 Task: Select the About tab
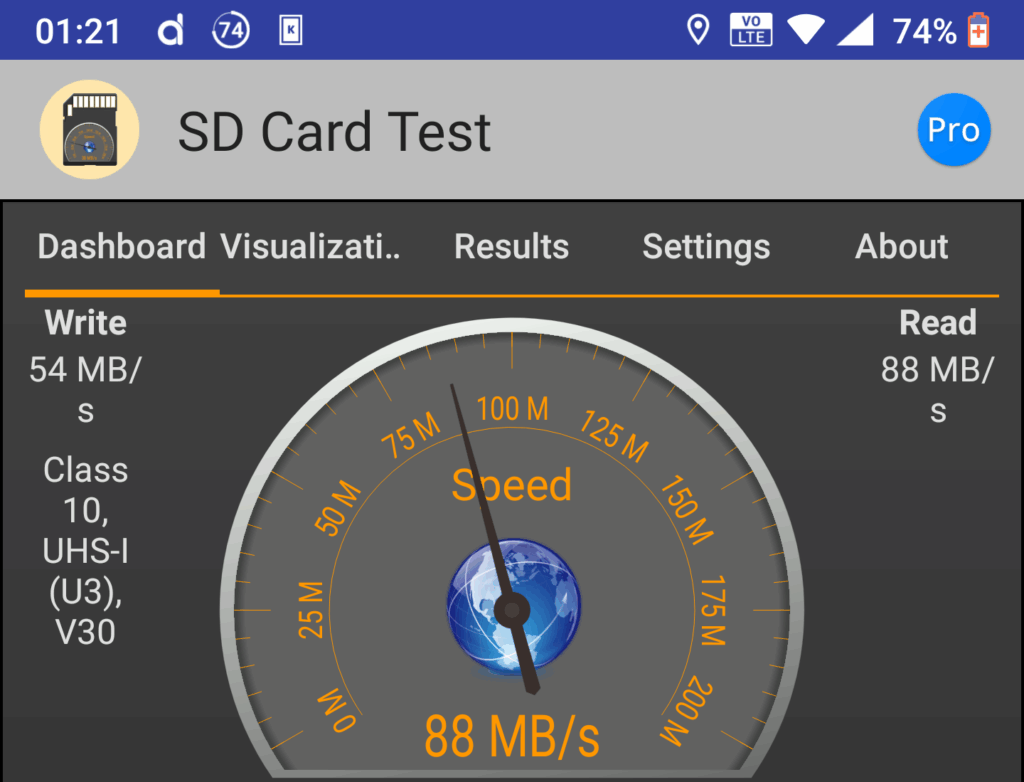(x=901, y=247)
